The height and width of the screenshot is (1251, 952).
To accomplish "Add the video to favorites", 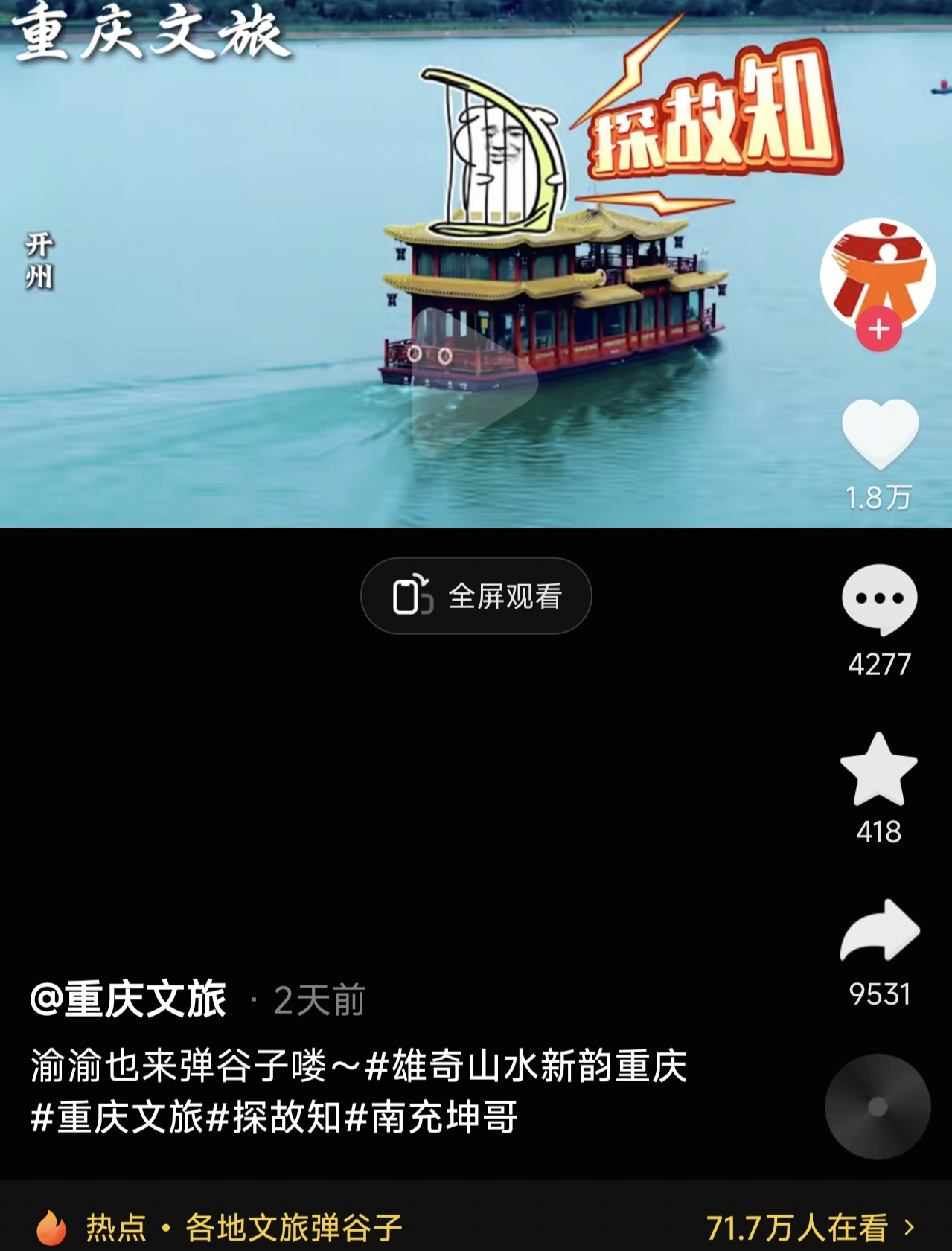I will coord(878,770).
